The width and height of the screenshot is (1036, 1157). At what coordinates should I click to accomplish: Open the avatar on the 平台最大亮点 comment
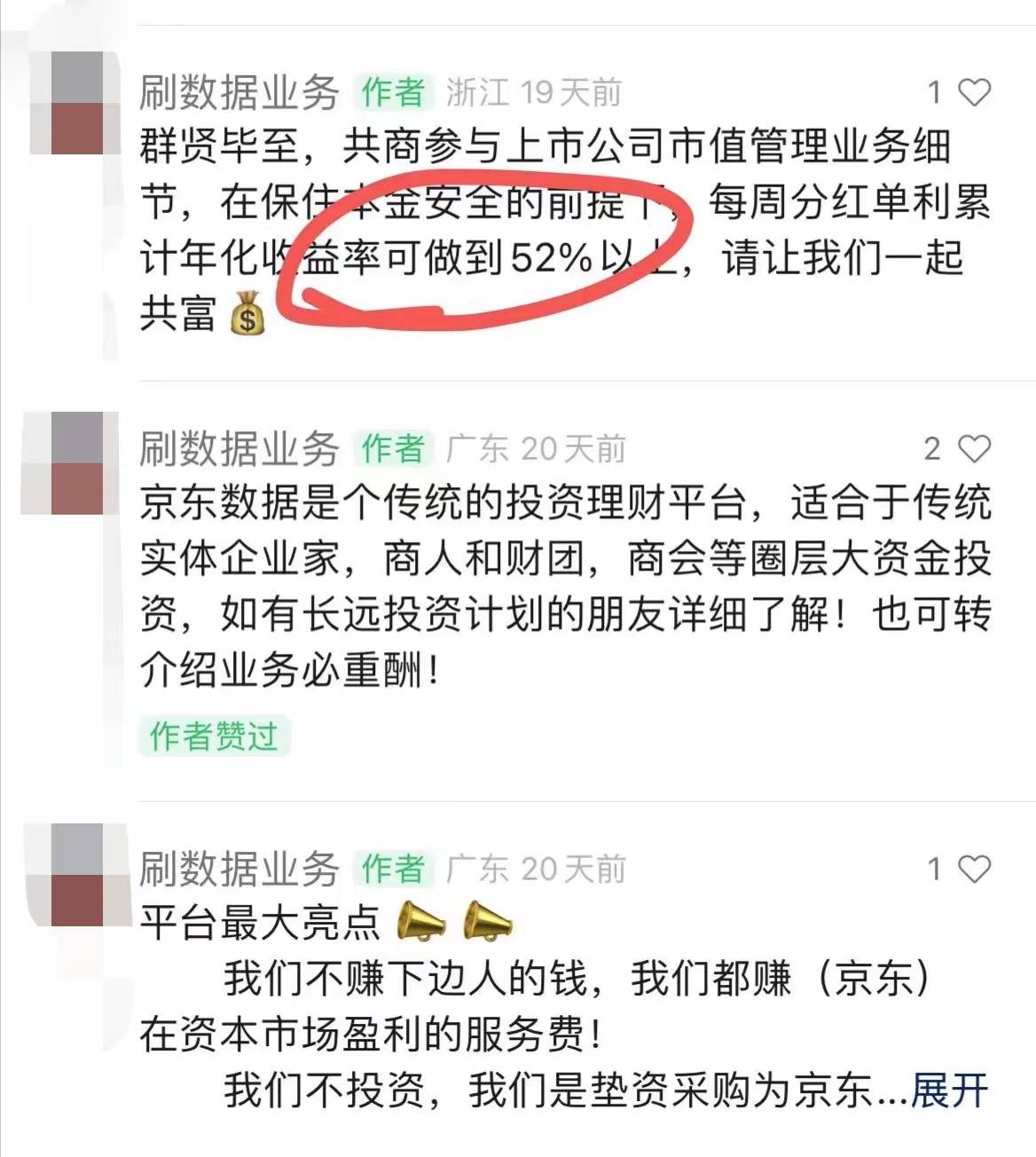coord(77,876)
